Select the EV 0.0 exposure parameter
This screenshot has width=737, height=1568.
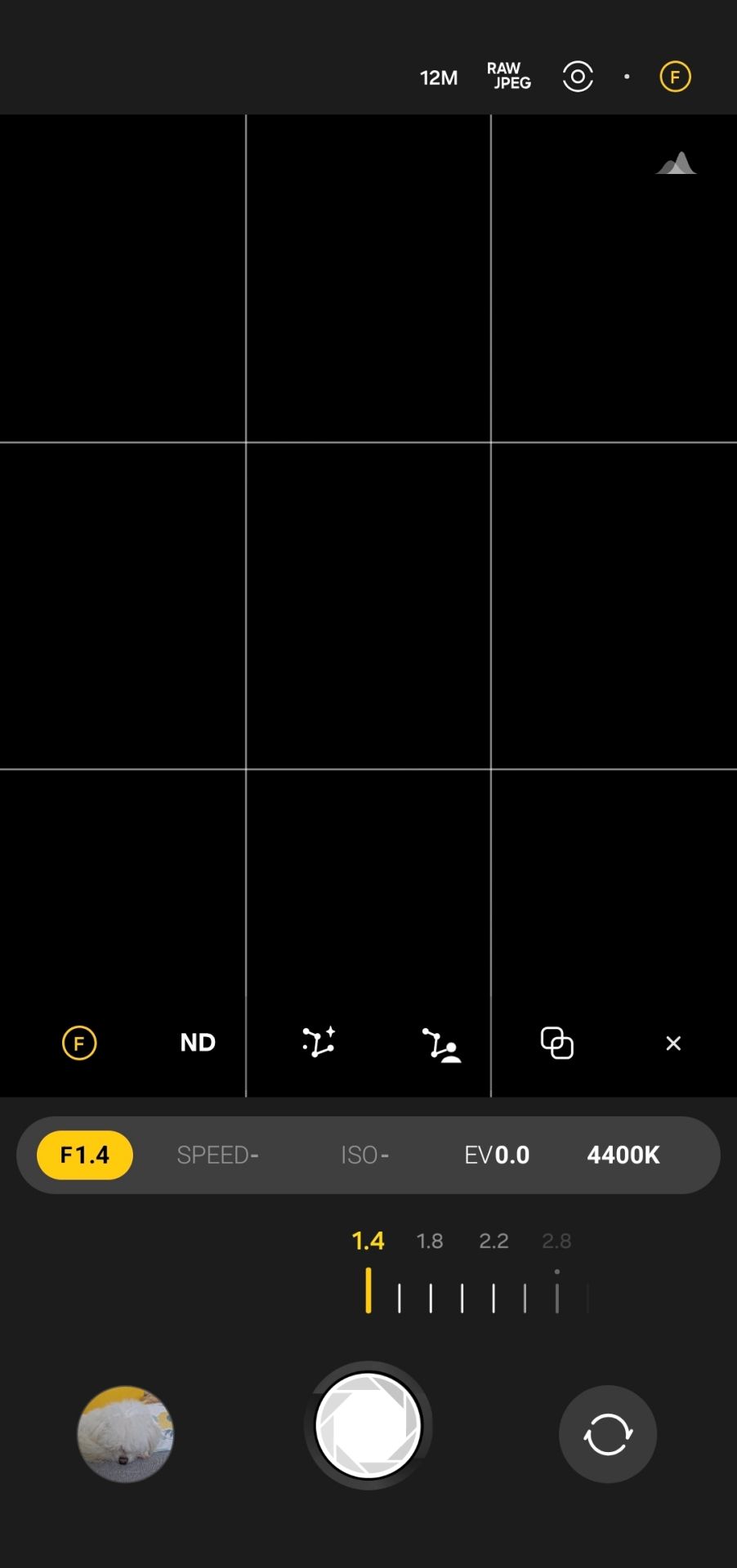pos(497,1155)
